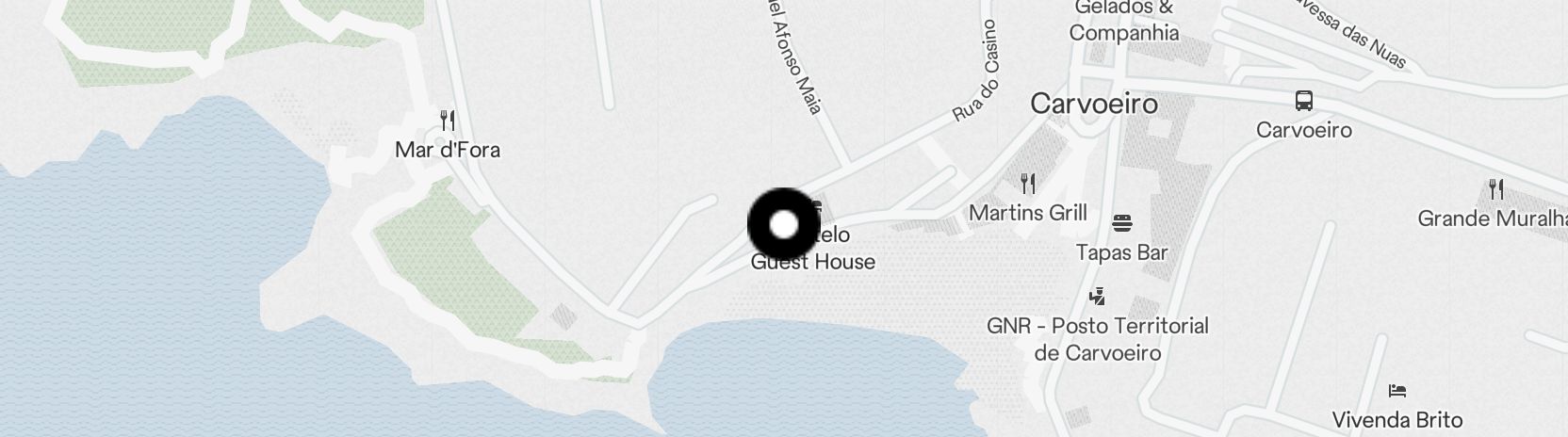Open the Grande Muralha restaurant marker
Viewport: 1568px width, 437px height.
[x=1495, y=189]
